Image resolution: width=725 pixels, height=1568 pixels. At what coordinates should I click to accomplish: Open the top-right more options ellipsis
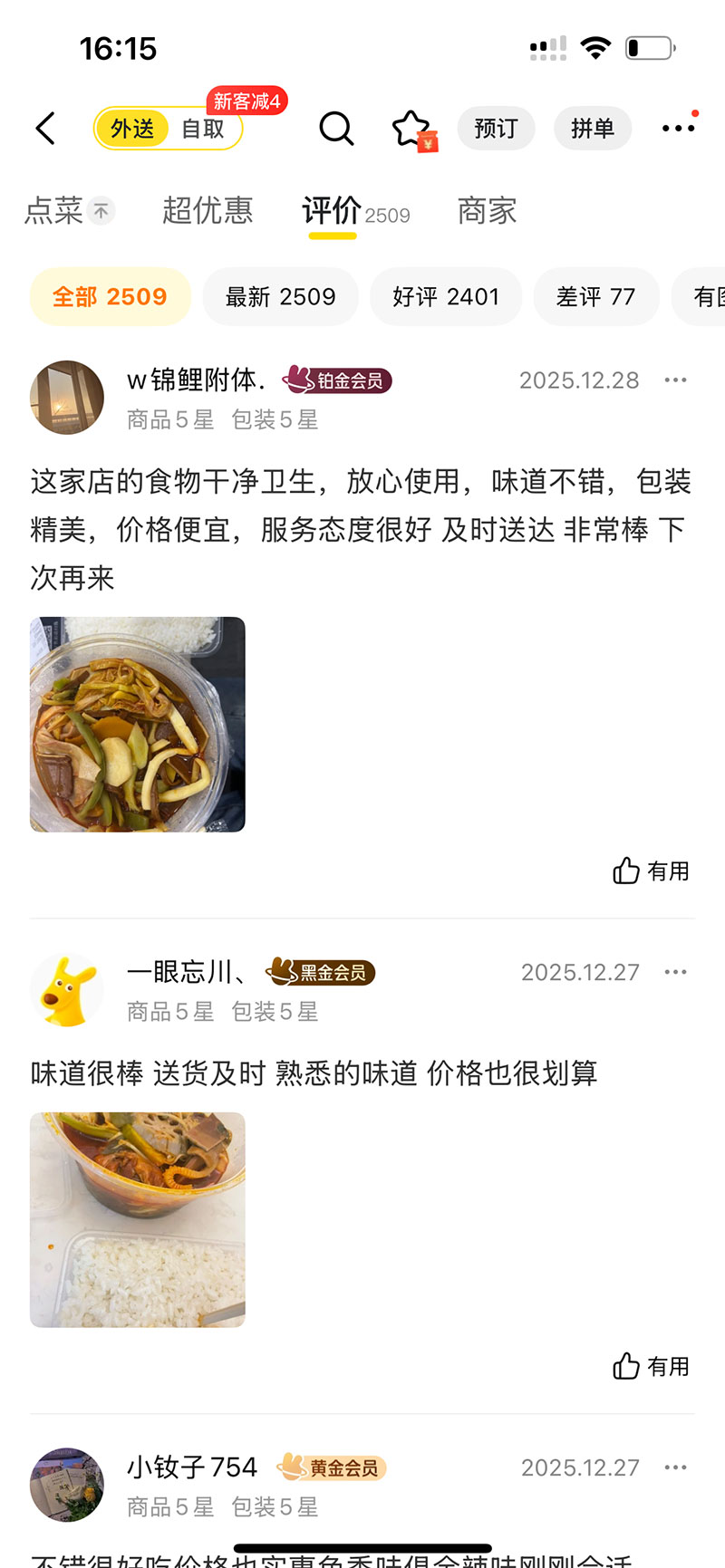point(677,128)
